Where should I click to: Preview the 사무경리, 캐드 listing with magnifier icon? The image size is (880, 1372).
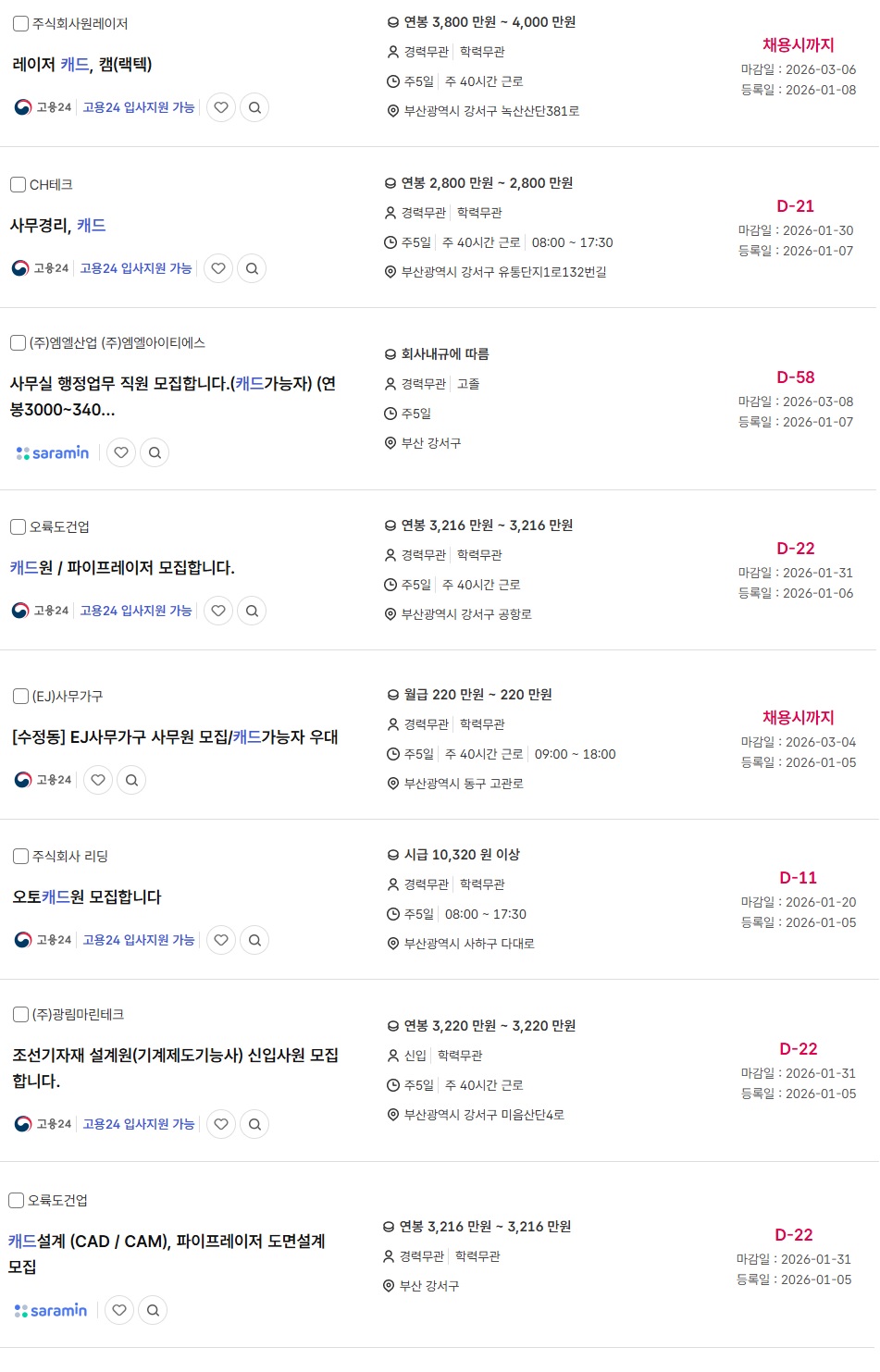(252, 268)
